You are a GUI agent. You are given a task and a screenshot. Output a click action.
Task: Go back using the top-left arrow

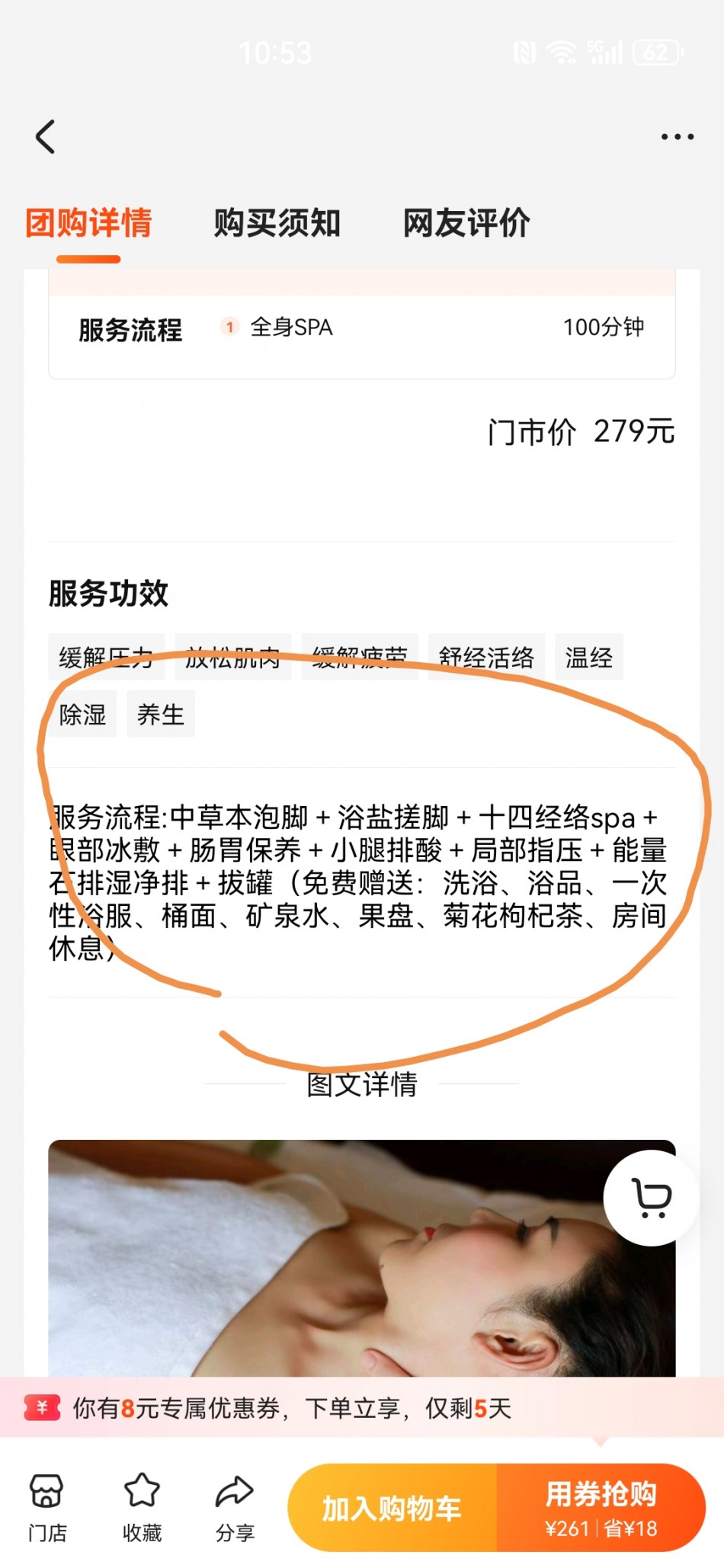46,137
